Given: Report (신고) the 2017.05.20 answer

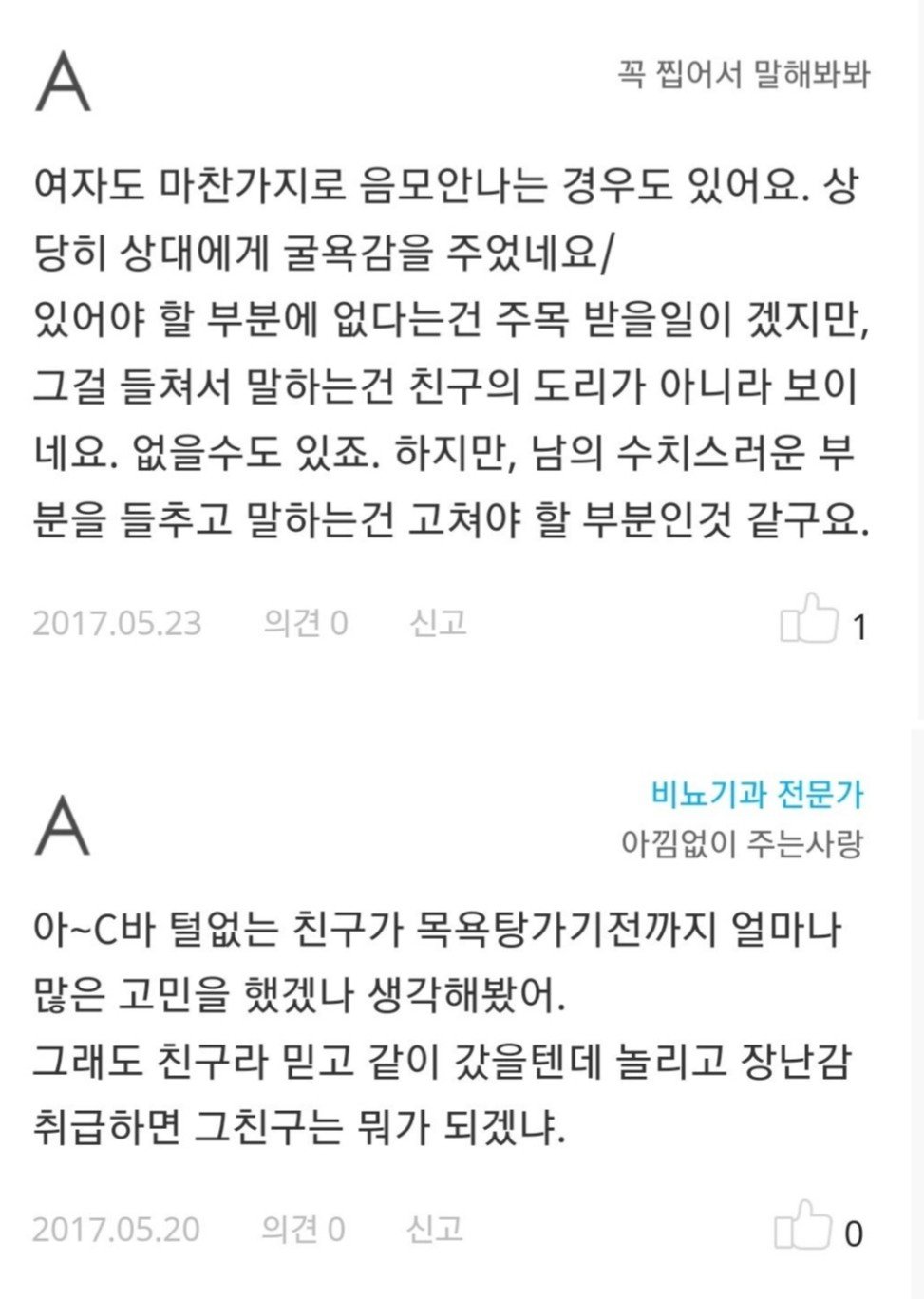Looking at the screenshot, I should [x=435, y=1229].
